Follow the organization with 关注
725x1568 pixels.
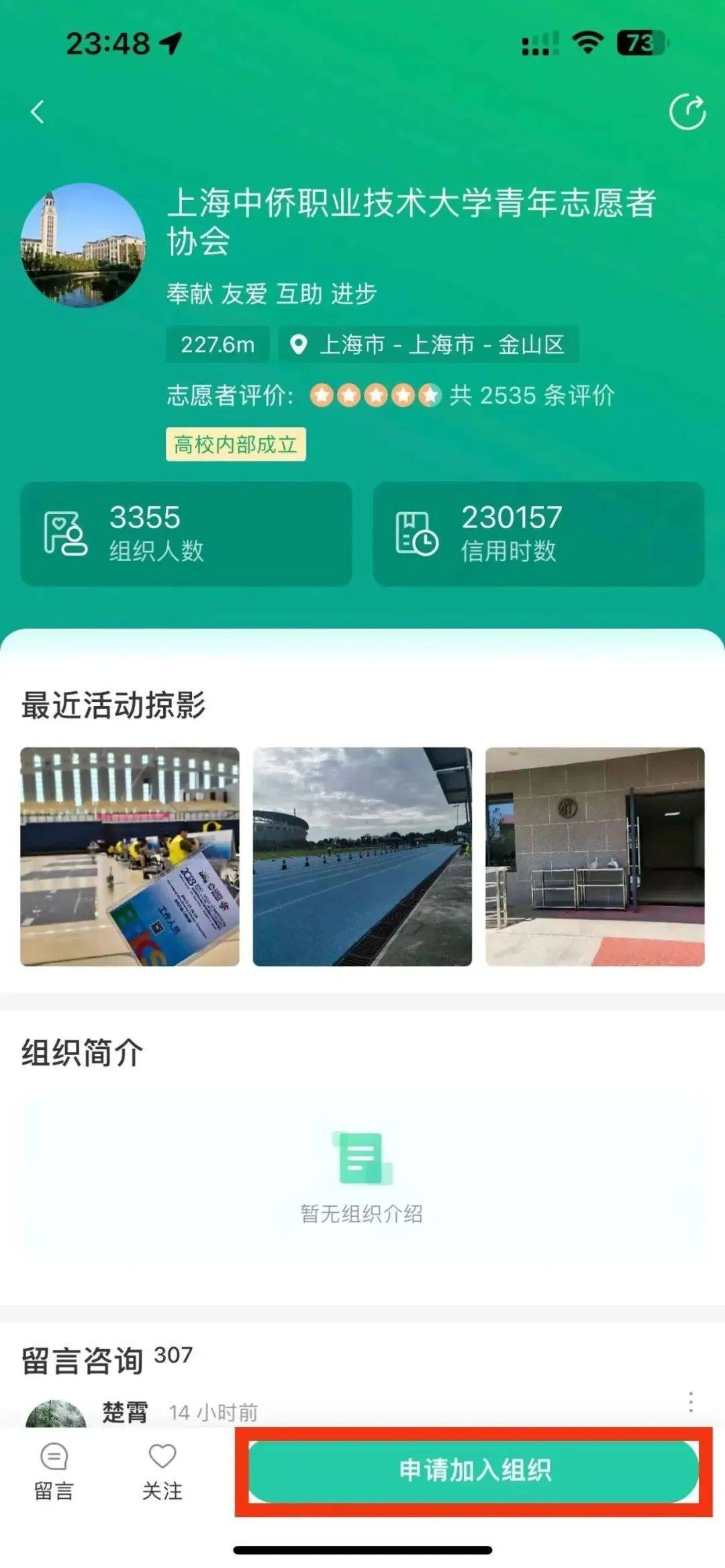(162, 1471)
